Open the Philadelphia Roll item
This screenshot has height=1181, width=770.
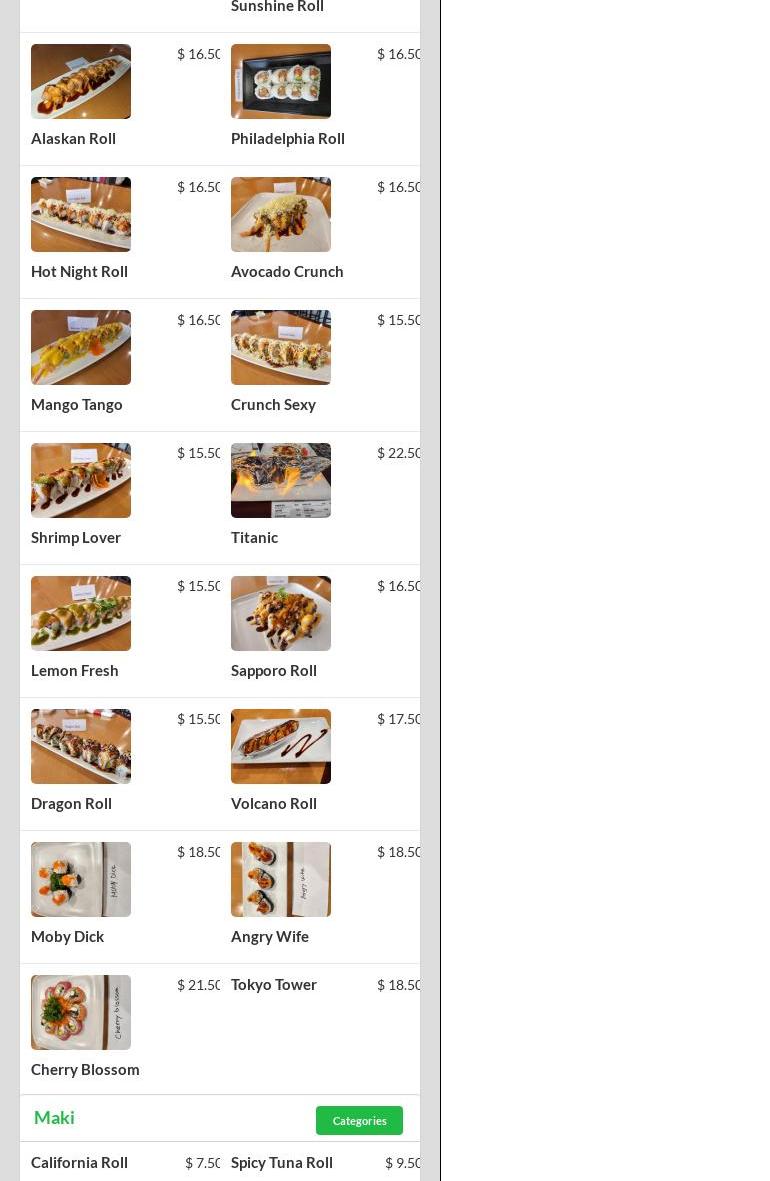tap(288, 138)
